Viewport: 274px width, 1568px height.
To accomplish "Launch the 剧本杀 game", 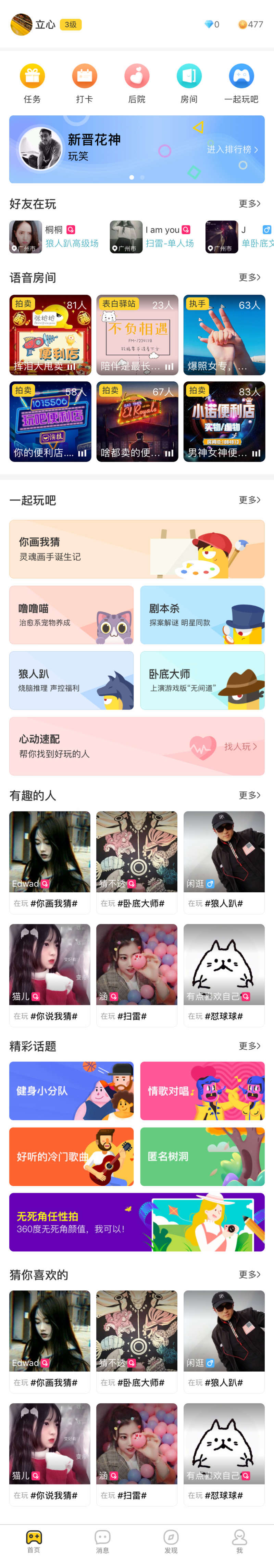I will [202, 615].
